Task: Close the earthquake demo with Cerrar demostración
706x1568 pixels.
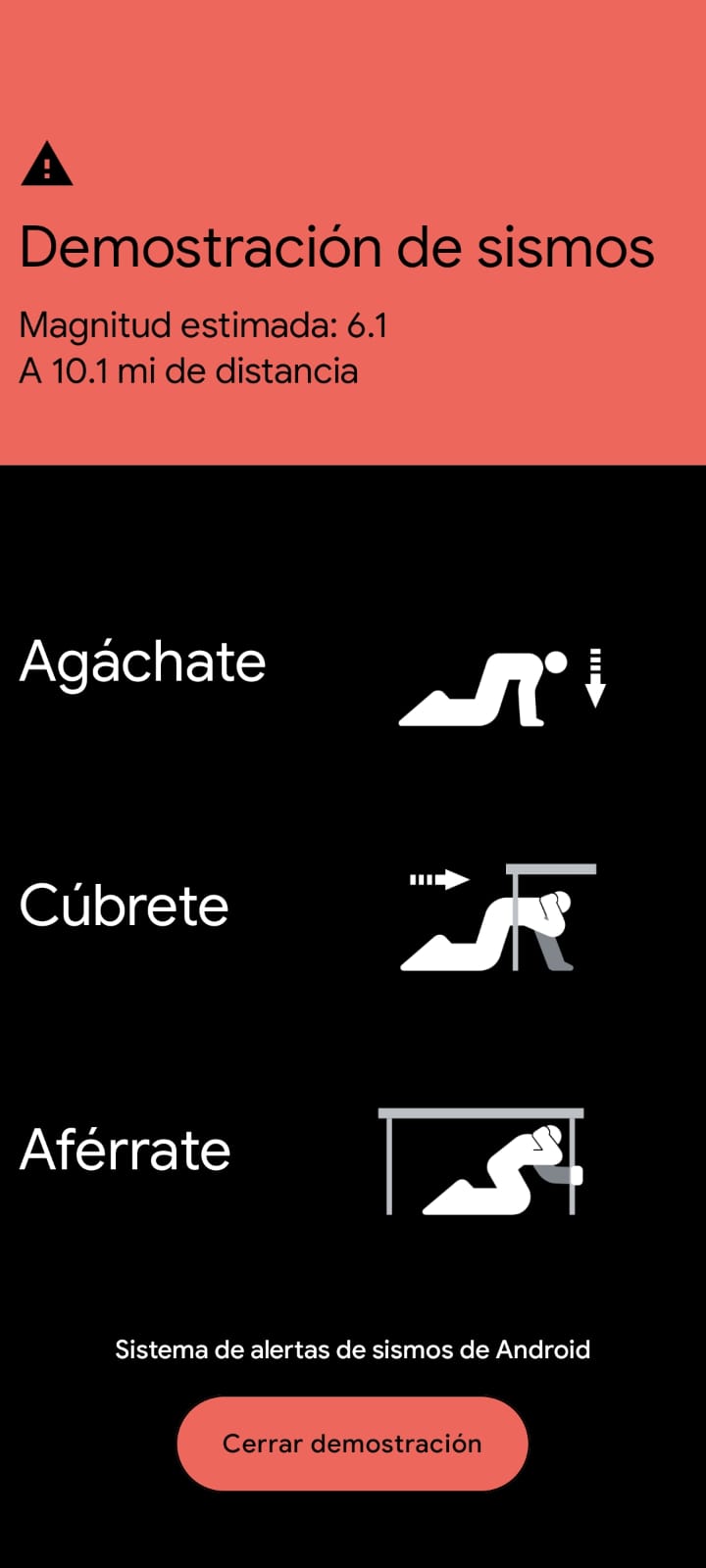Action: point(352,1444)
